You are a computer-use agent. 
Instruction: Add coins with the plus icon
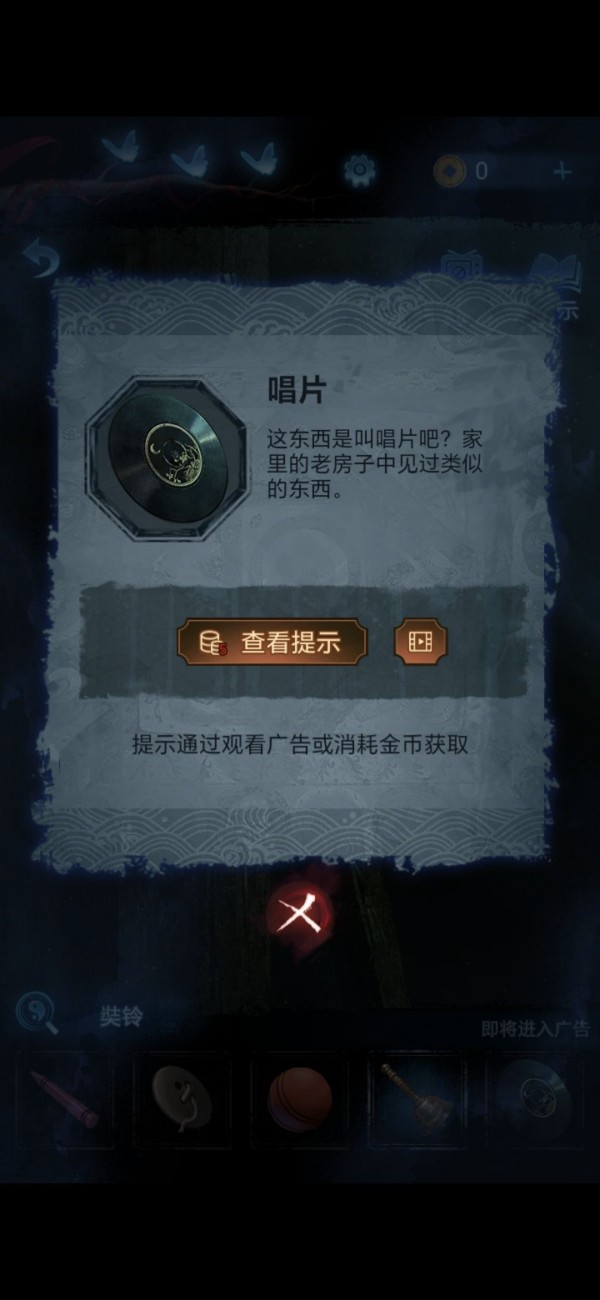562,171
